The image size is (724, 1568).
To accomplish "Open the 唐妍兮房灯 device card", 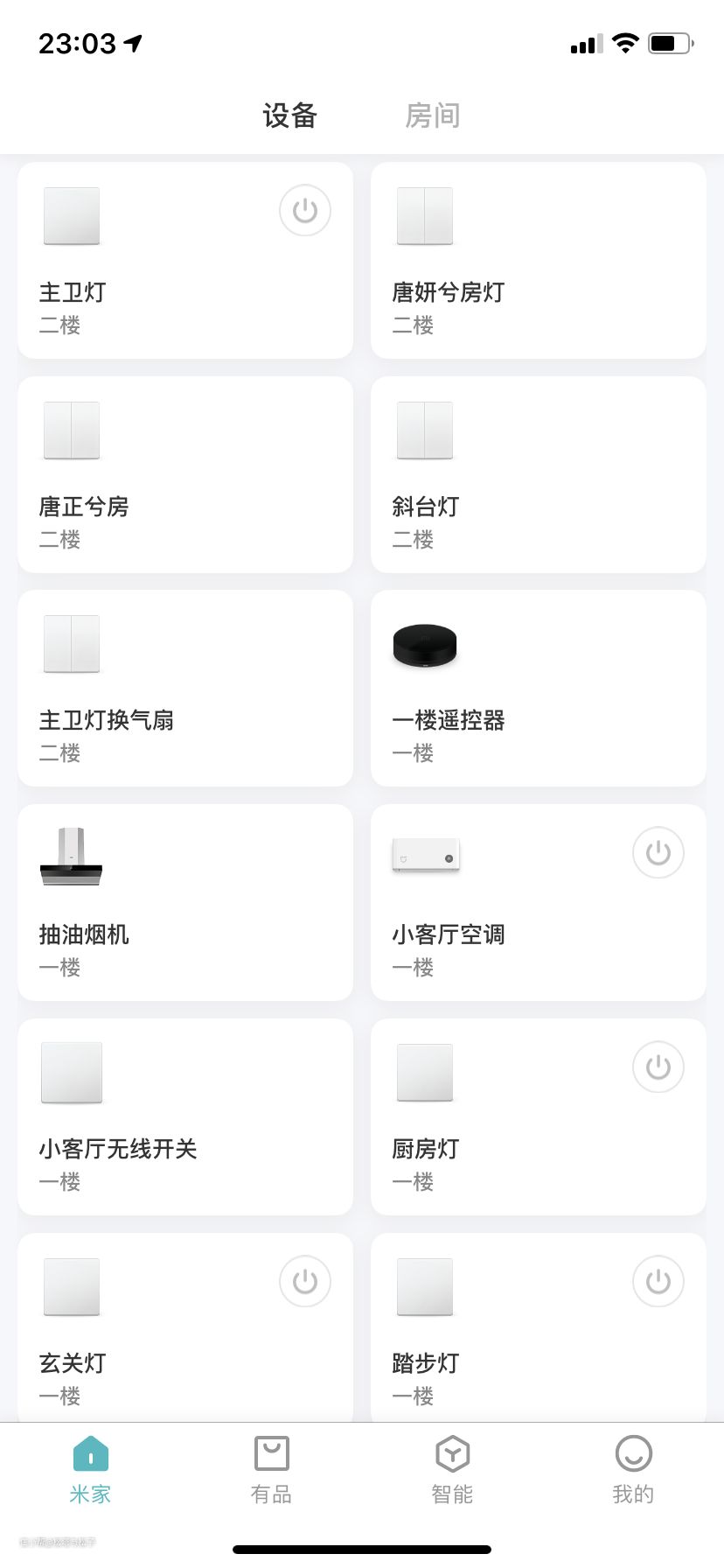I will (x=538, y=261).
